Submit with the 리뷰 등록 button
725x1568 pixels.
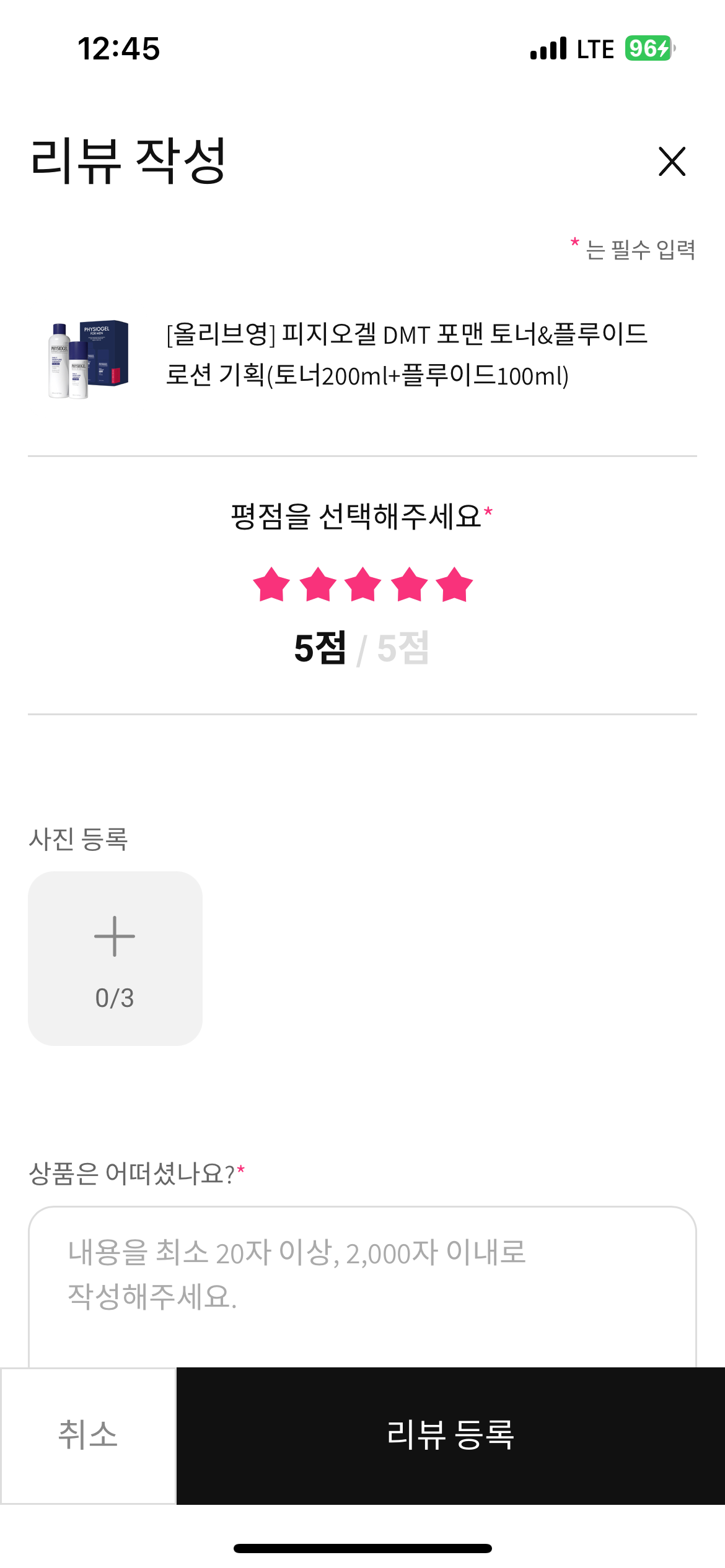coord(450,1435)
